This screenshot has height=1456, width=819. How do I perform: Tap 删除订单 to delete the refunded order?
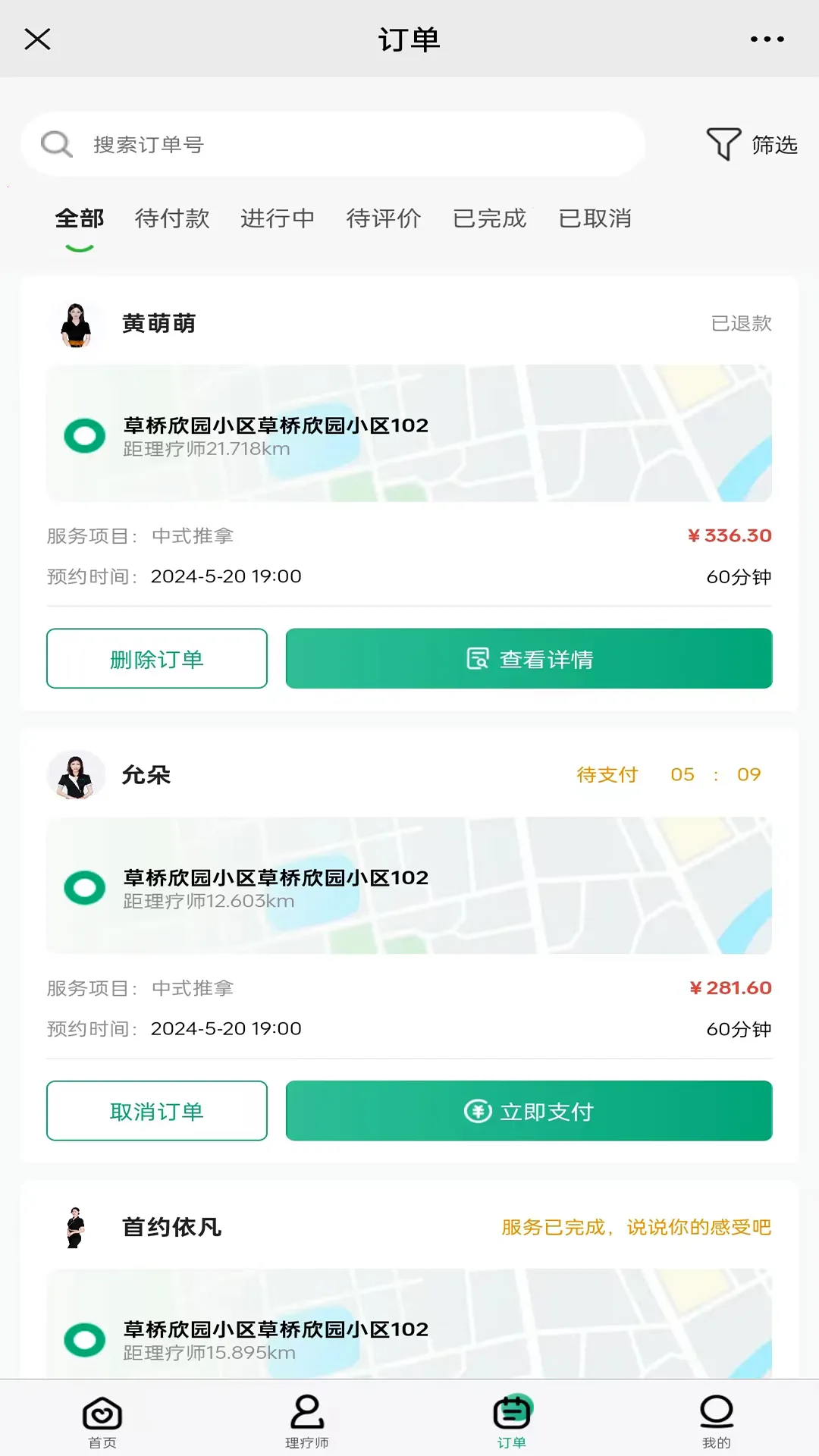156,659
